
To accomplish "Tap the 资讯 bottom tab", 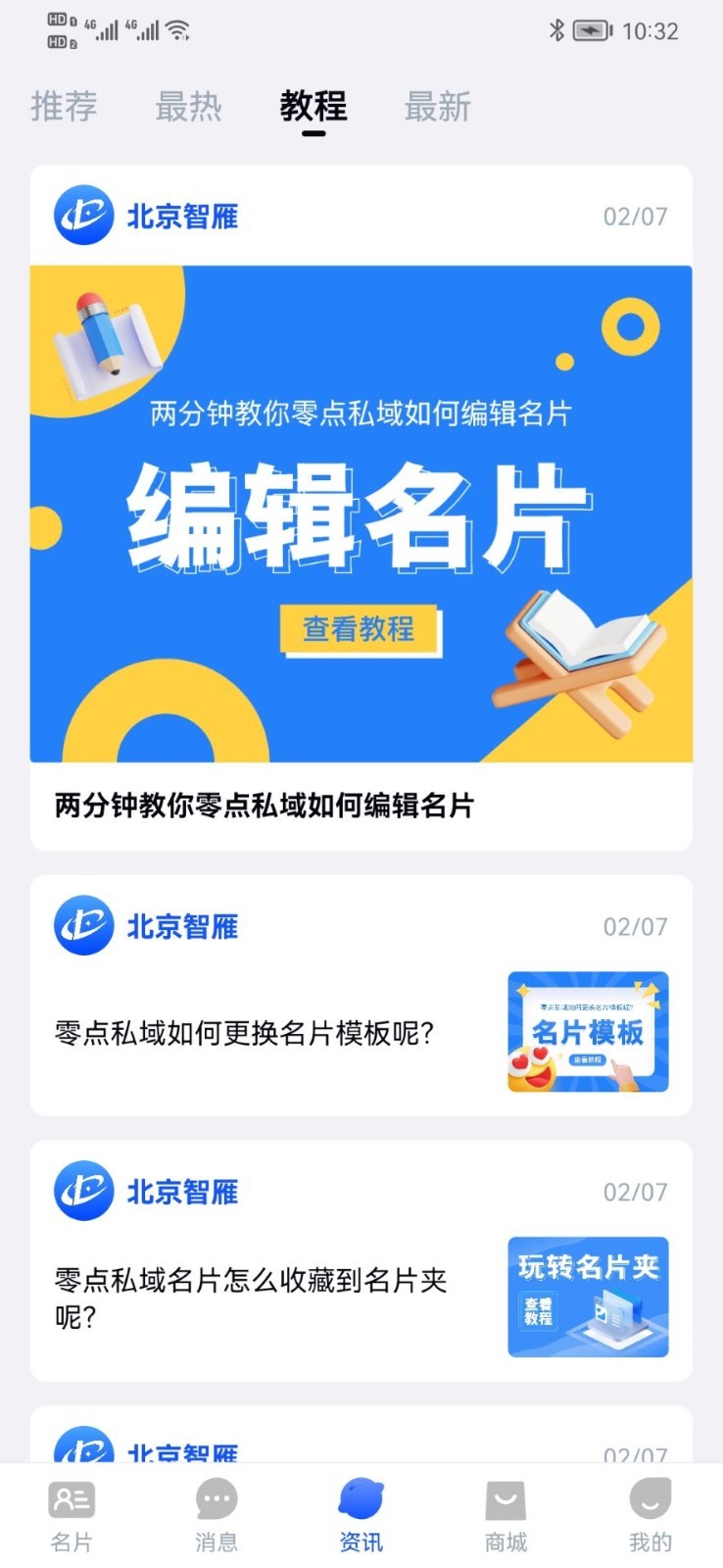I will [361, 1515].
